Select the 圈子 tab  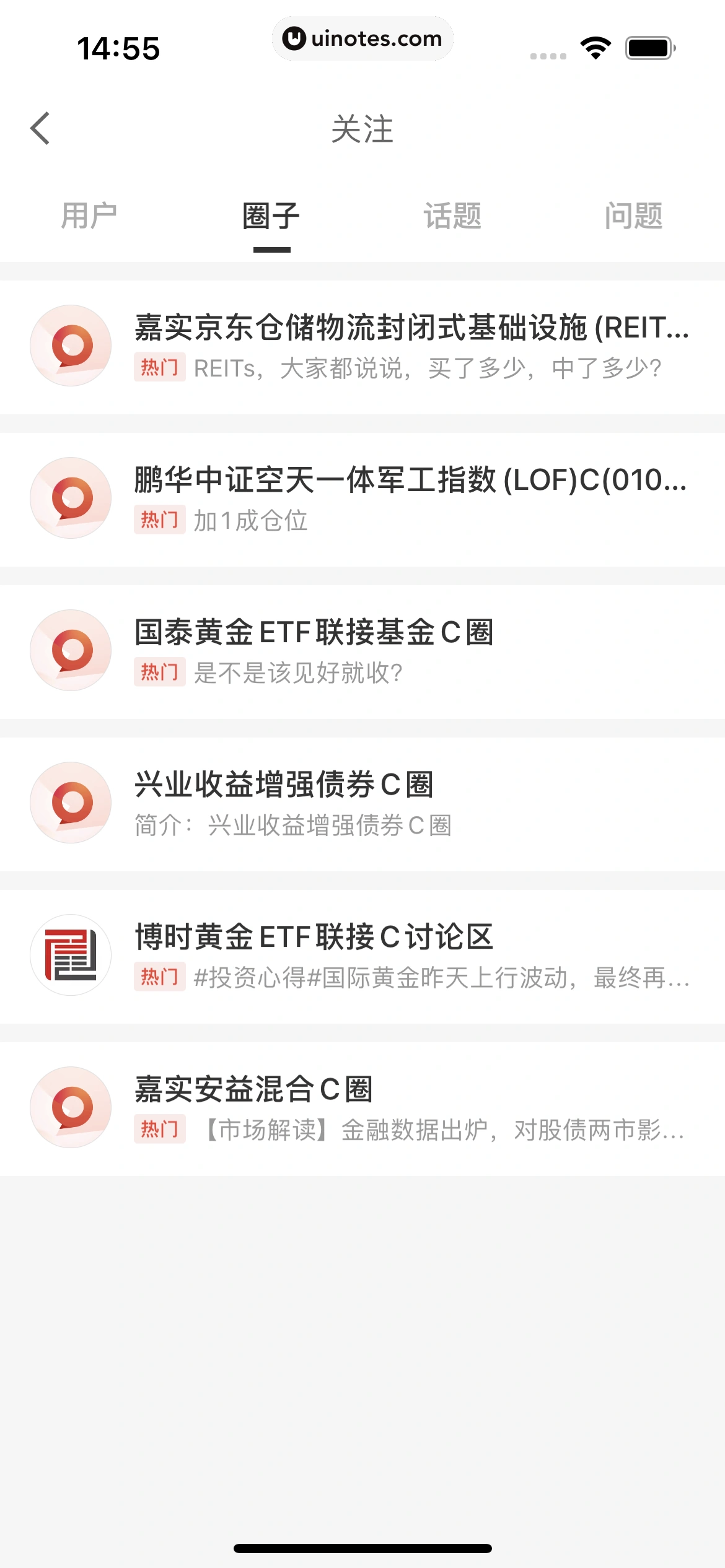pyautogui.click(x=271, y=216)
